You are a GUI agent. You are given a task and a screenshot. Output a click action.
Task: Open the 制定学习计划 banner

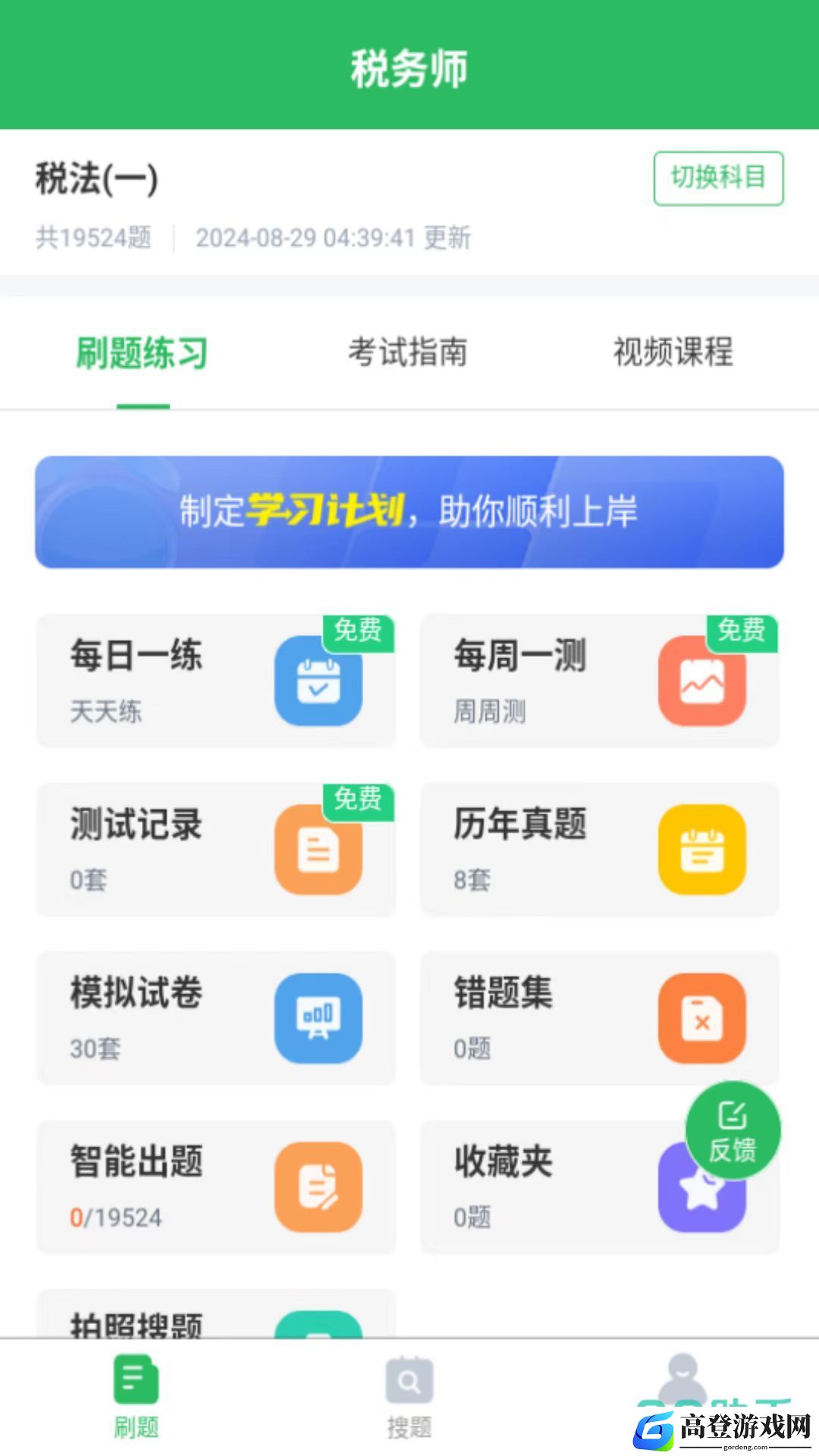pos(409,512)
